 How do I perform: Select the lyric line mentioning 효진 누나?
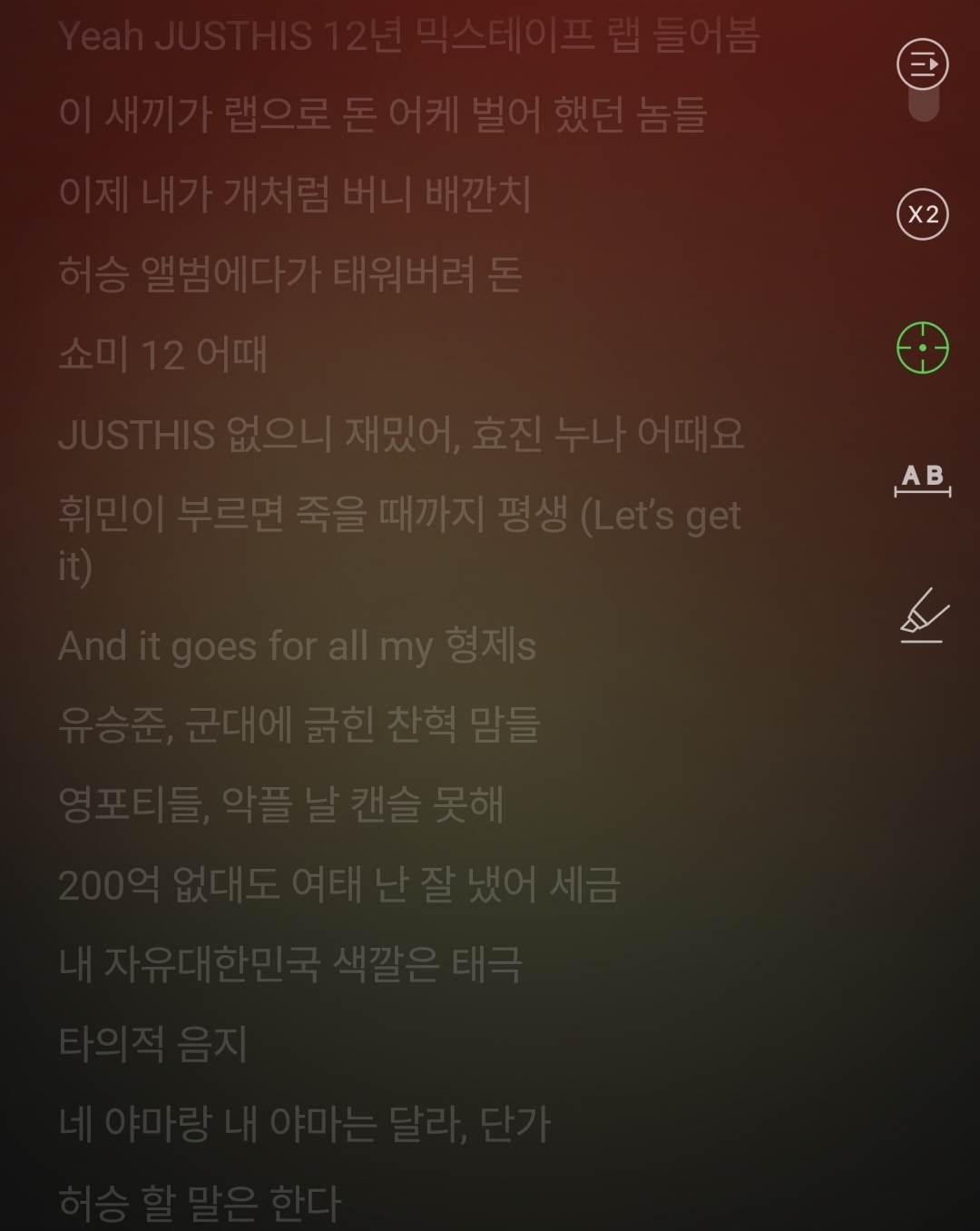[x=402, y=436]
